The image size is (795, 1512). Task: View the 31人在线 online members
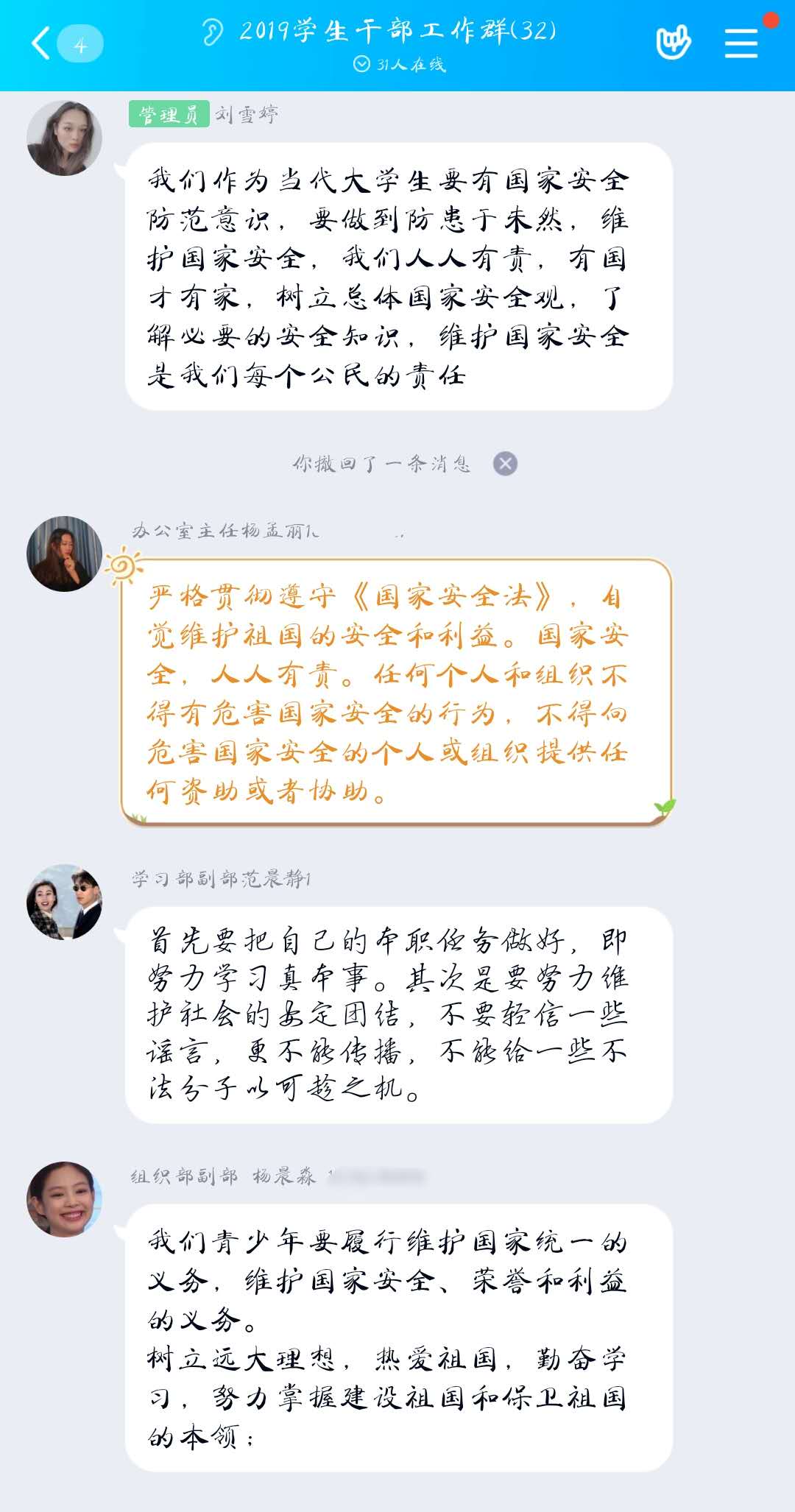400,65
